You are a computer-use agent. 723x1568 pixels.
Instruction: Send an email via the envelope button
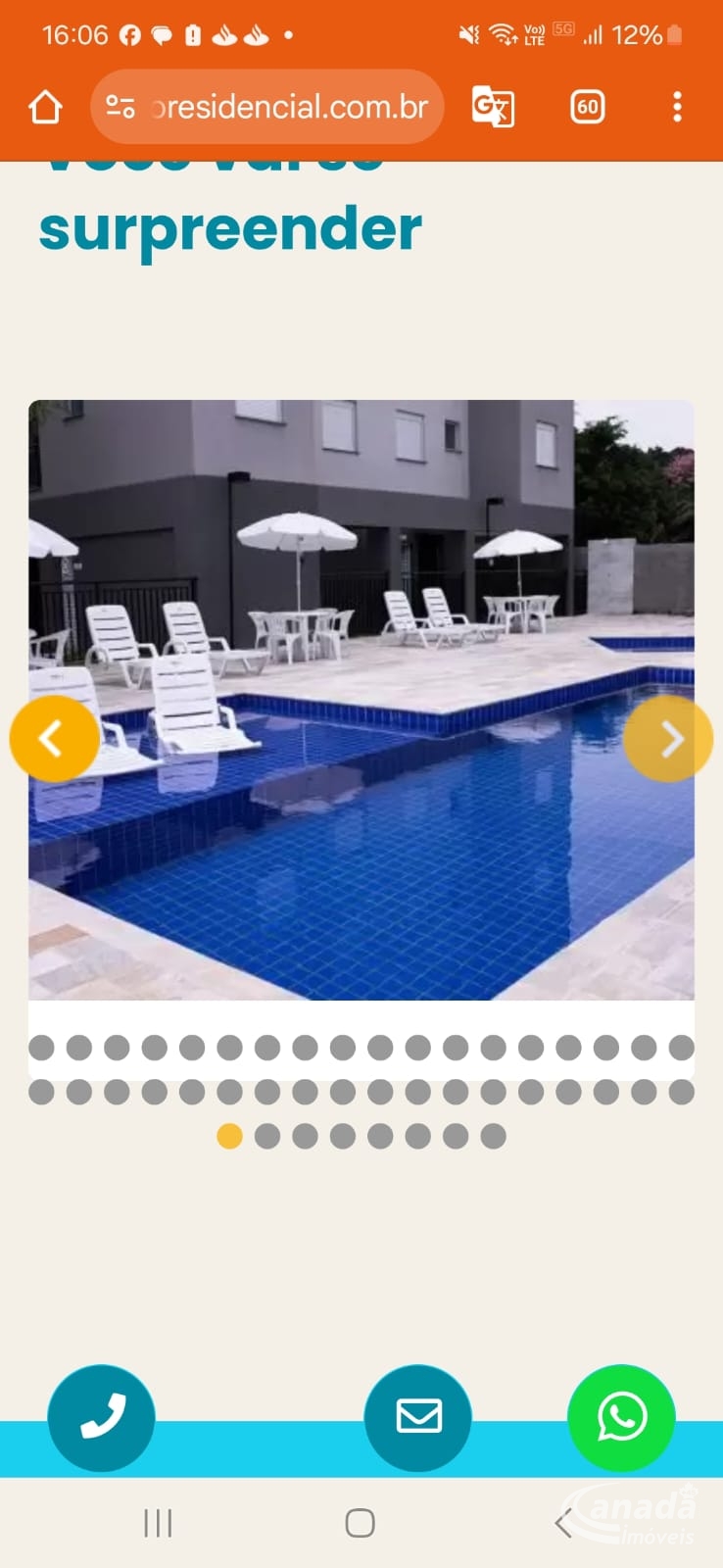coord(418,1417)
